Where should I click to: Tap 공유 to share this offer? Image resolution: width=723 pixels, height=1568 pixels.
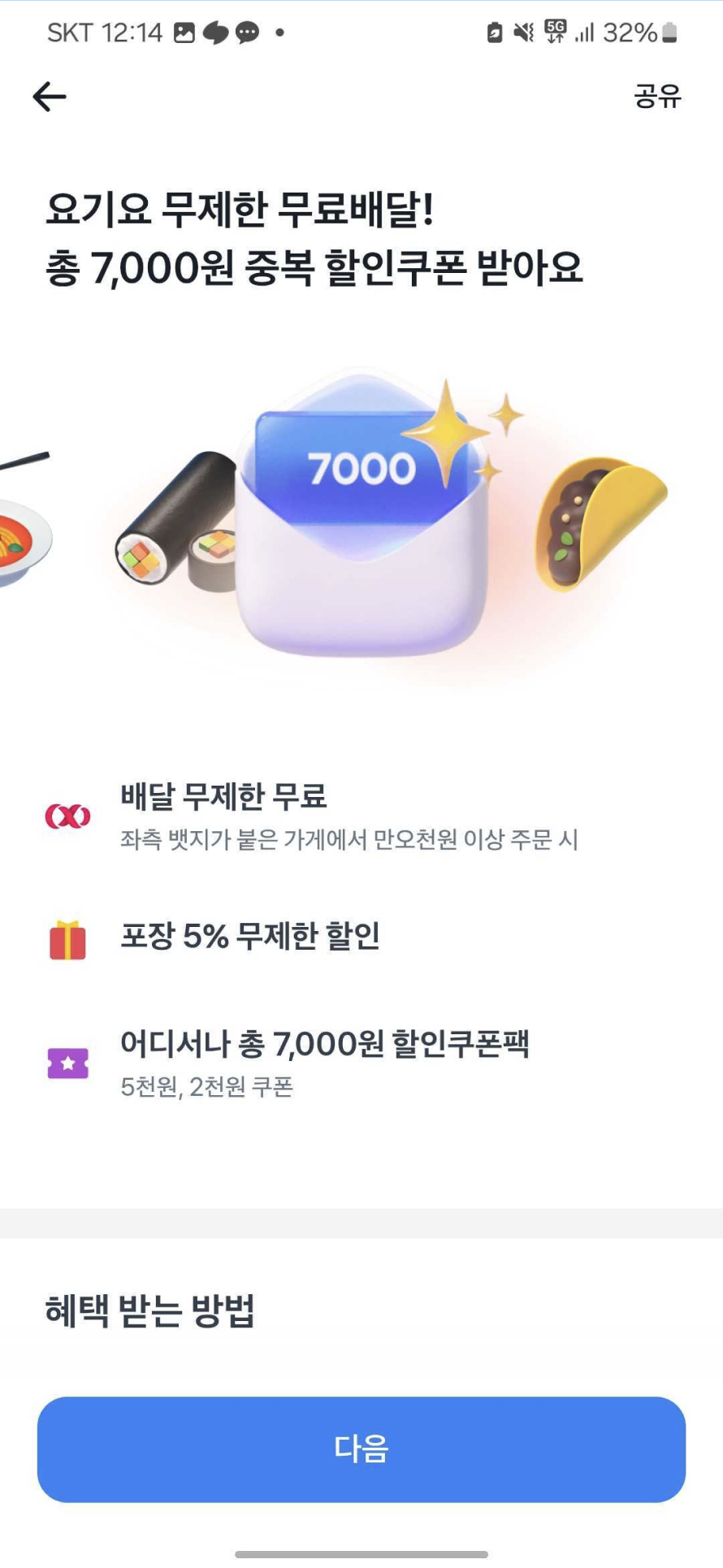click(657, 96)
